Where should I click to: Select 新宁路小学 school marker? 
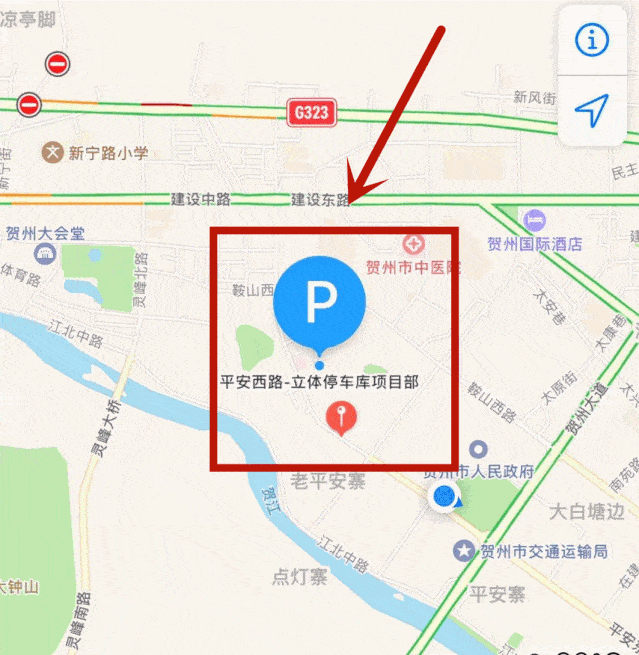tap(52, 153)
